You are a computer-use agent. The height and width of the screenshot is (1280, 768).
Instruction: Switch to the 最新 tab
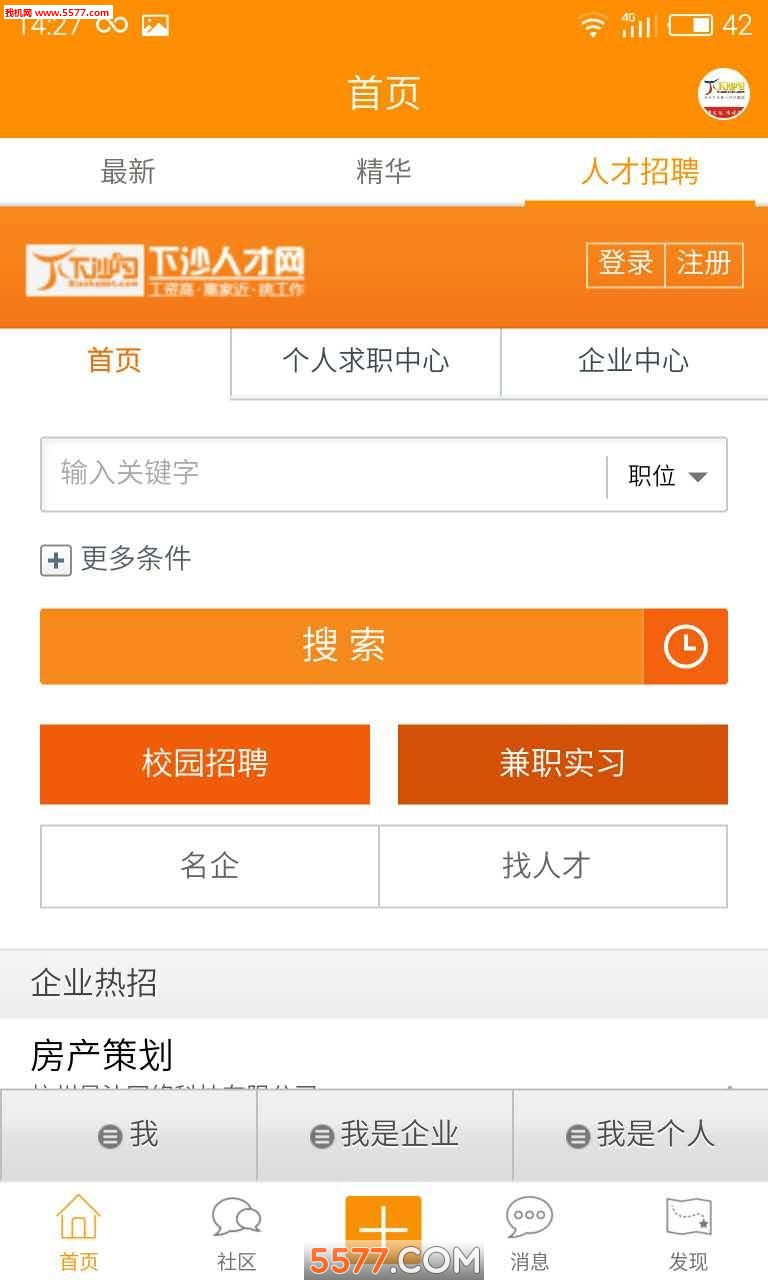pos(128,172)
